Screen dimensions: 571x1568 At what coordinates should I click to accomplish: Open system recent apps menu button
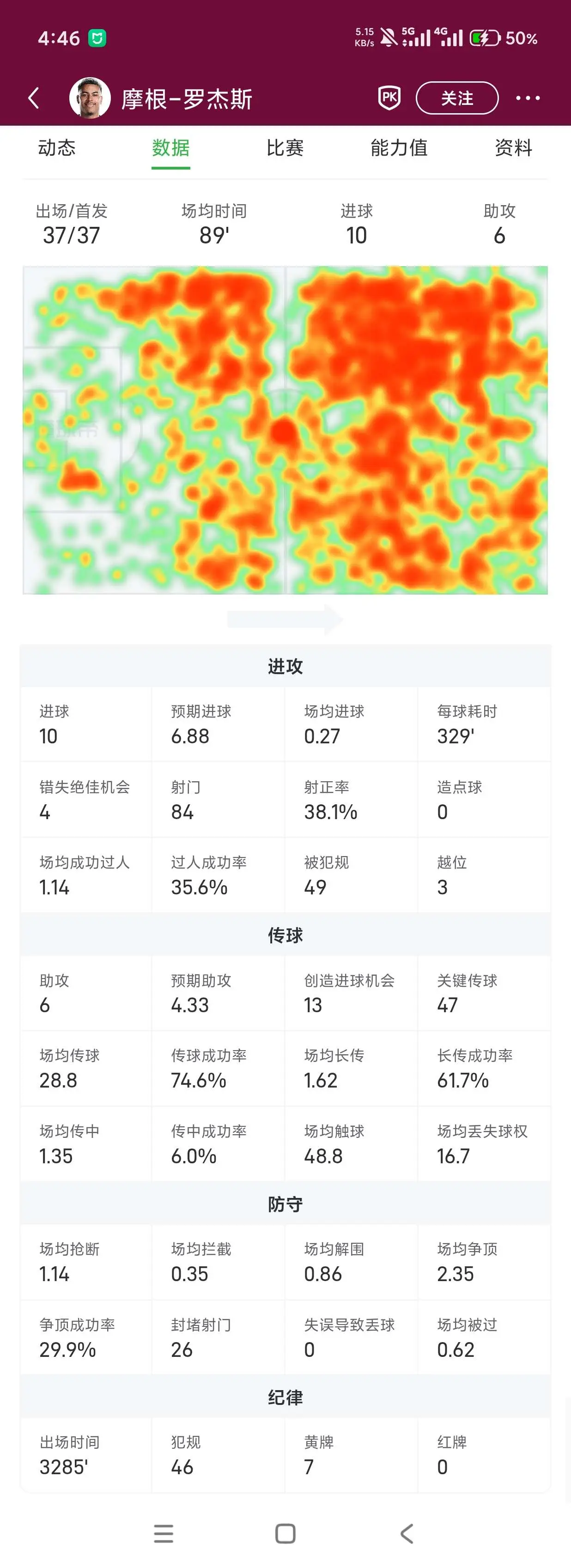coord(163,1533)
